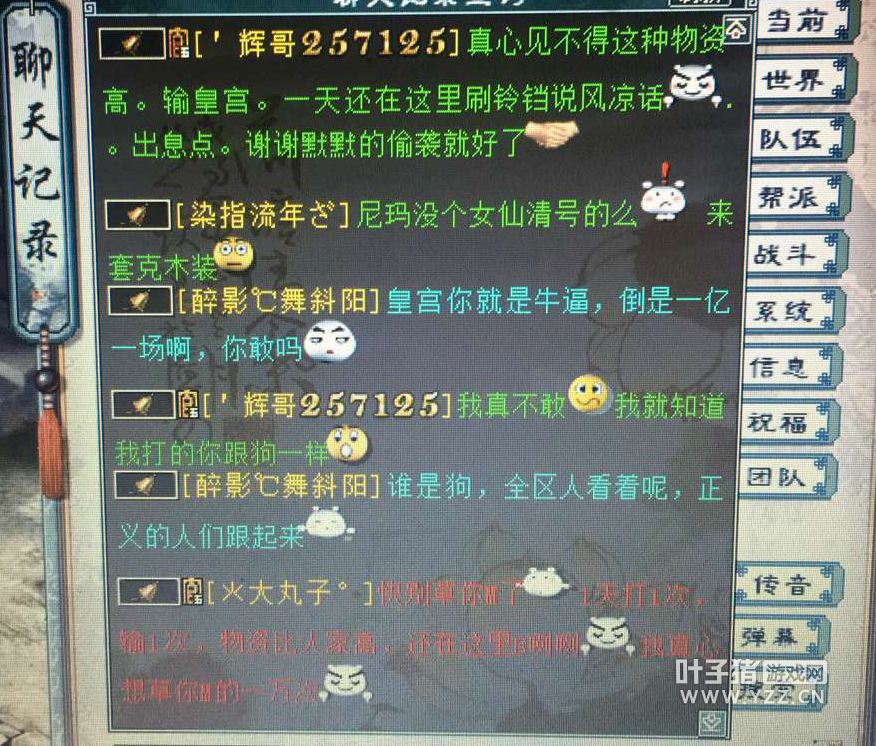Tap the scroll-down arrow of chat log
Screen dimensions: 876x746
tap(712, 719)
